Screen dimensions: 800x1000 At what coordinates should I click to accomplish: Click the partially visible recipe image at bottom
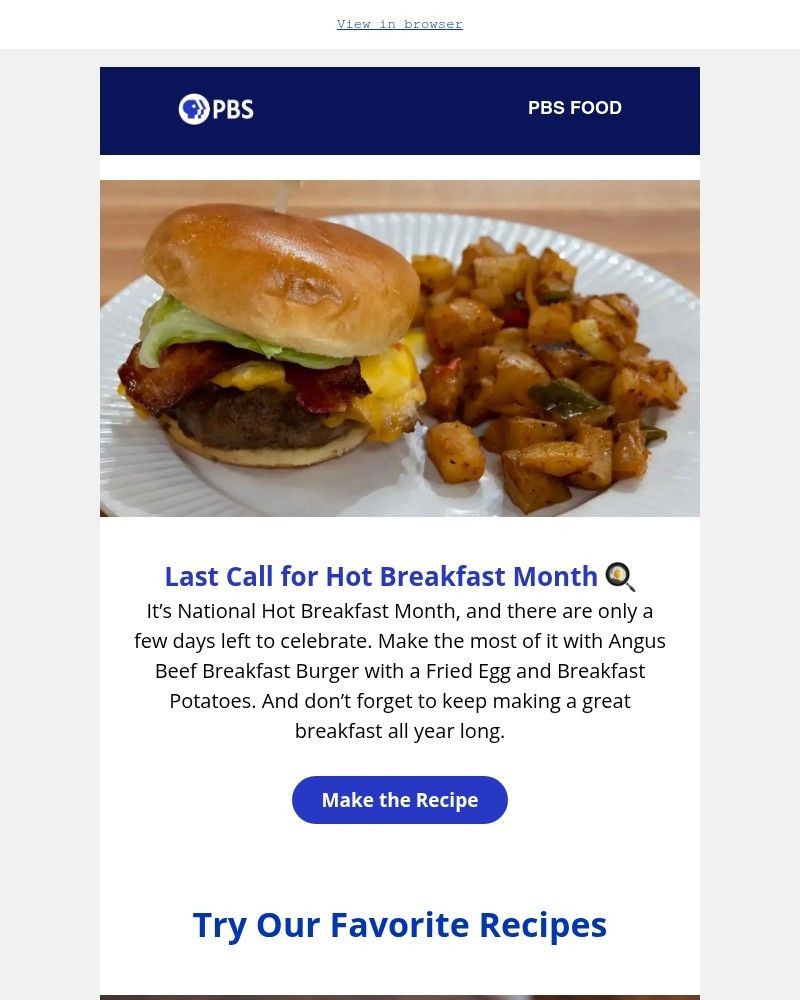click(400, 997)
